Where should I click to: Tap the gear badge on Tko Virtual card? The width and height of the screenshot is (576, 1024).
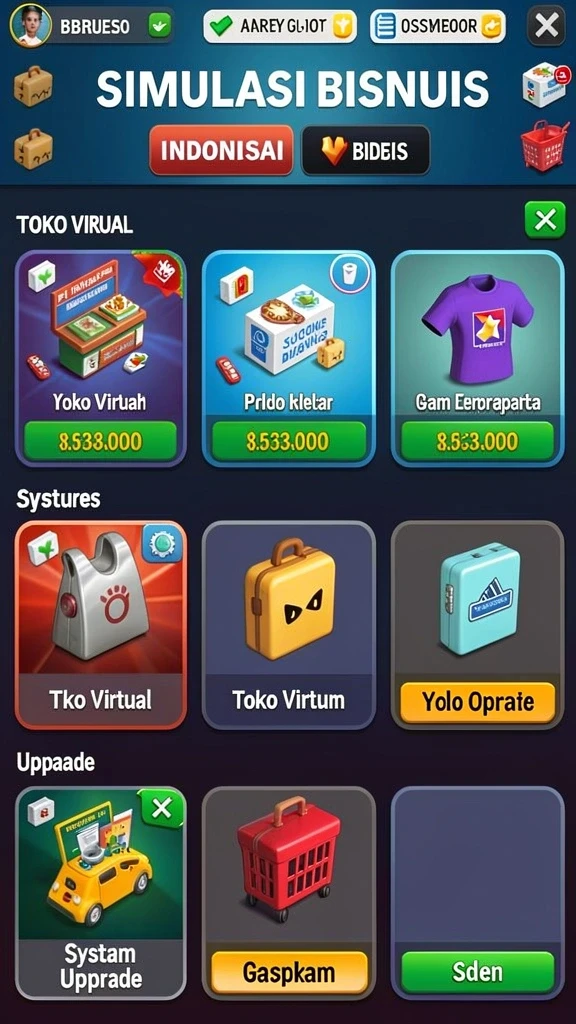tap(161, 543)
